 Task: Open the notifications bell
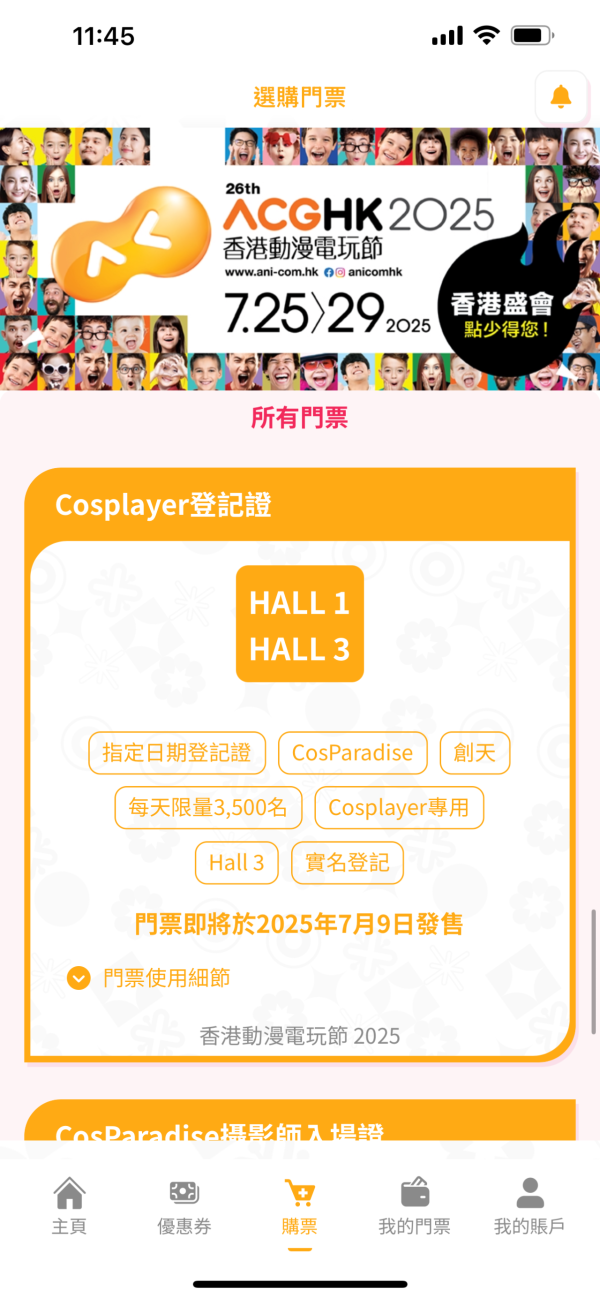[561, 97]
